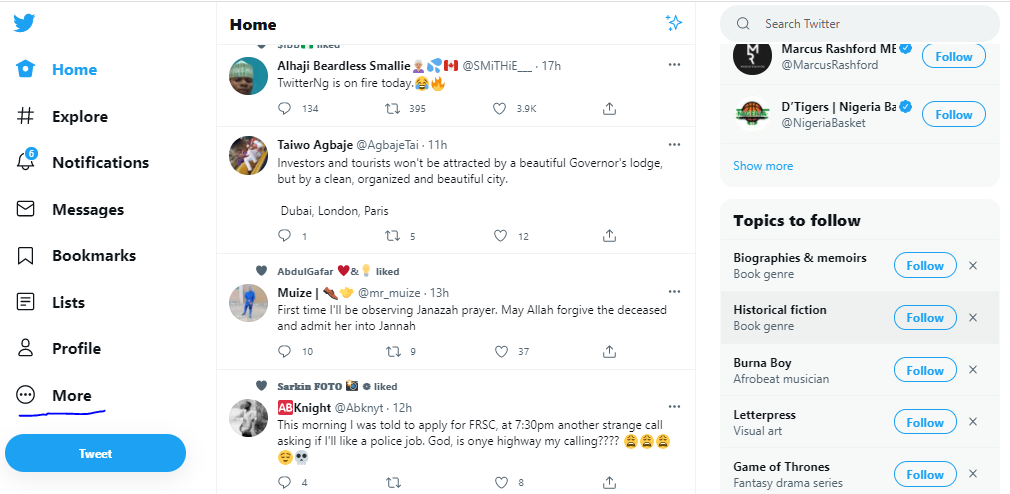Screen dimensions: 1010x494
Task: Retweet Alhaji Beardless Smallie's tweet
Action: (x=393, y=108)
